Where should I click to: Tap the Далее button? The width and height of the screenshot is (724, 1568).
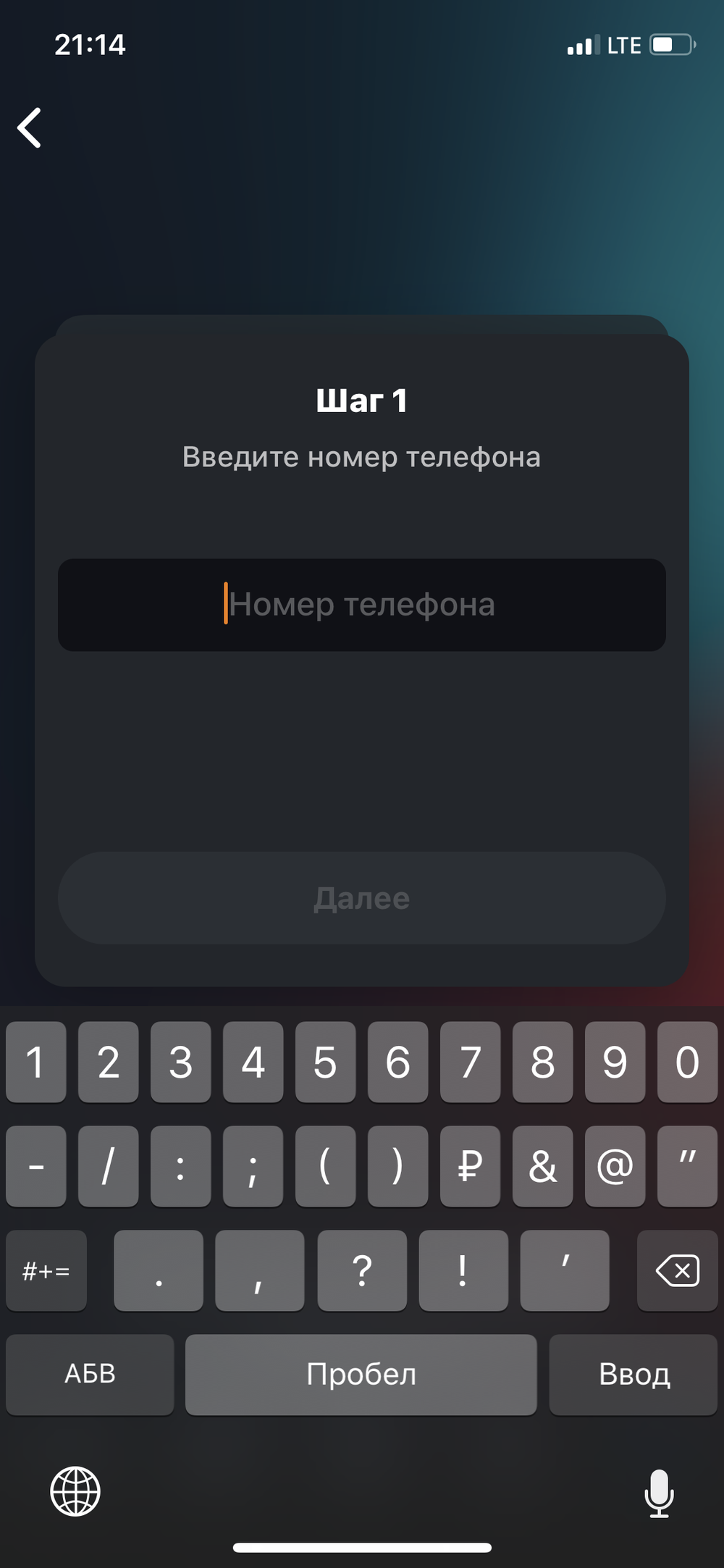[362, 898]
